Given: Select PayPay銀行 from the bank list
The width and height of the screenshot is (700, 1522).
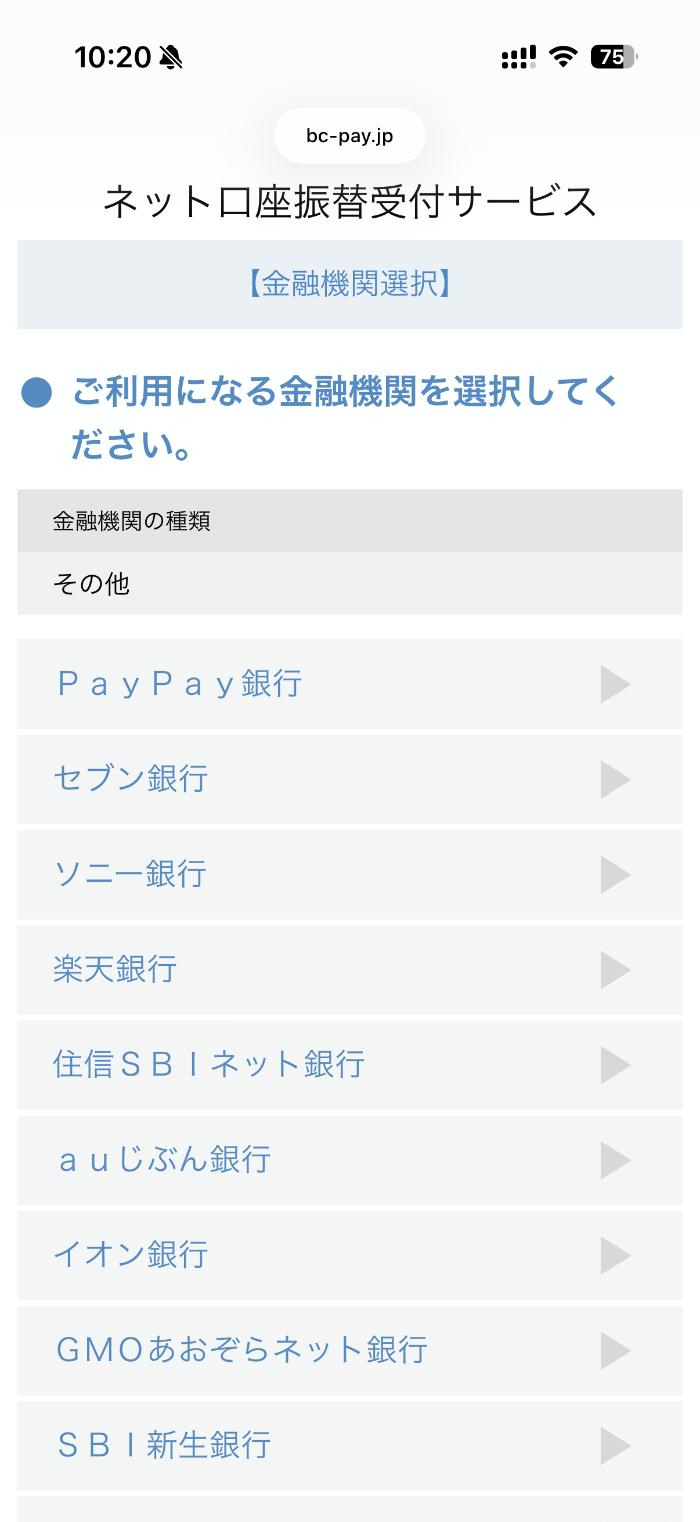Looking at the screenshot, I should 349,684.
